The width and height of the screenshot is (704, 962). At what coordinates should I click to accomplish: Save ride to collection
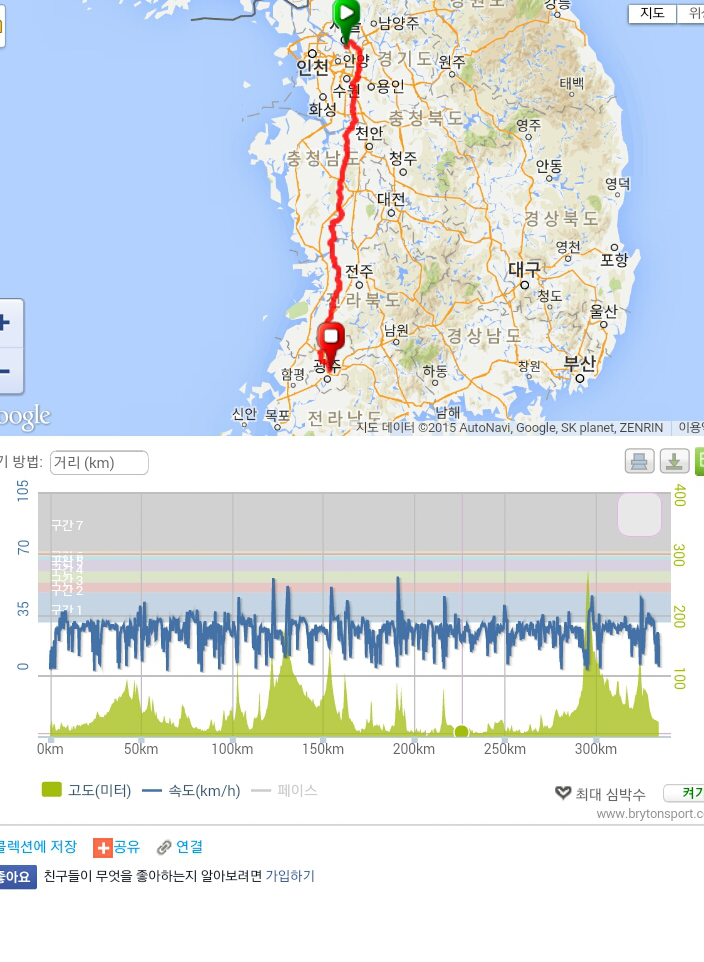click(x=36, y=846)
